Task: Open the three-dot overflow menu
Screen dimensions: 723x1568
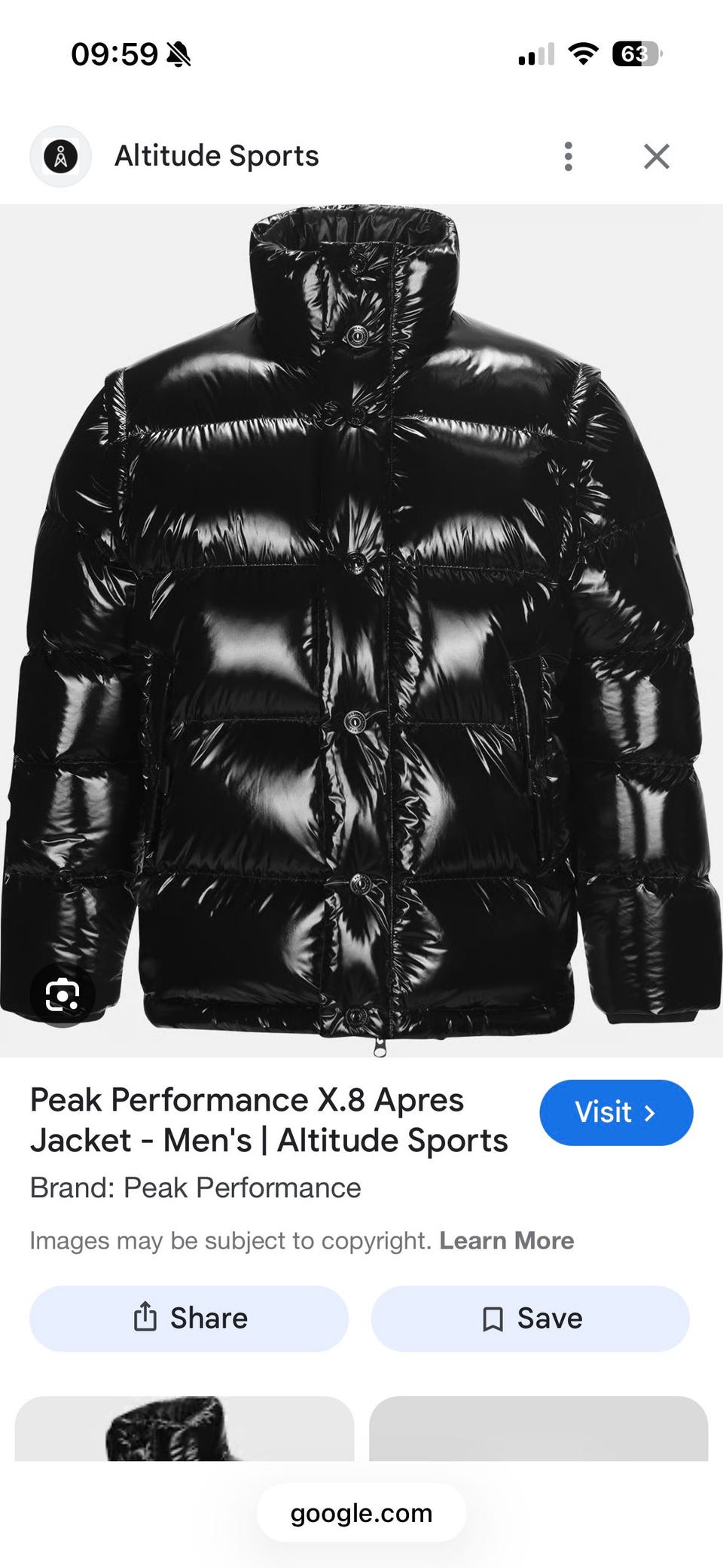Action: [x=569, y=157]
